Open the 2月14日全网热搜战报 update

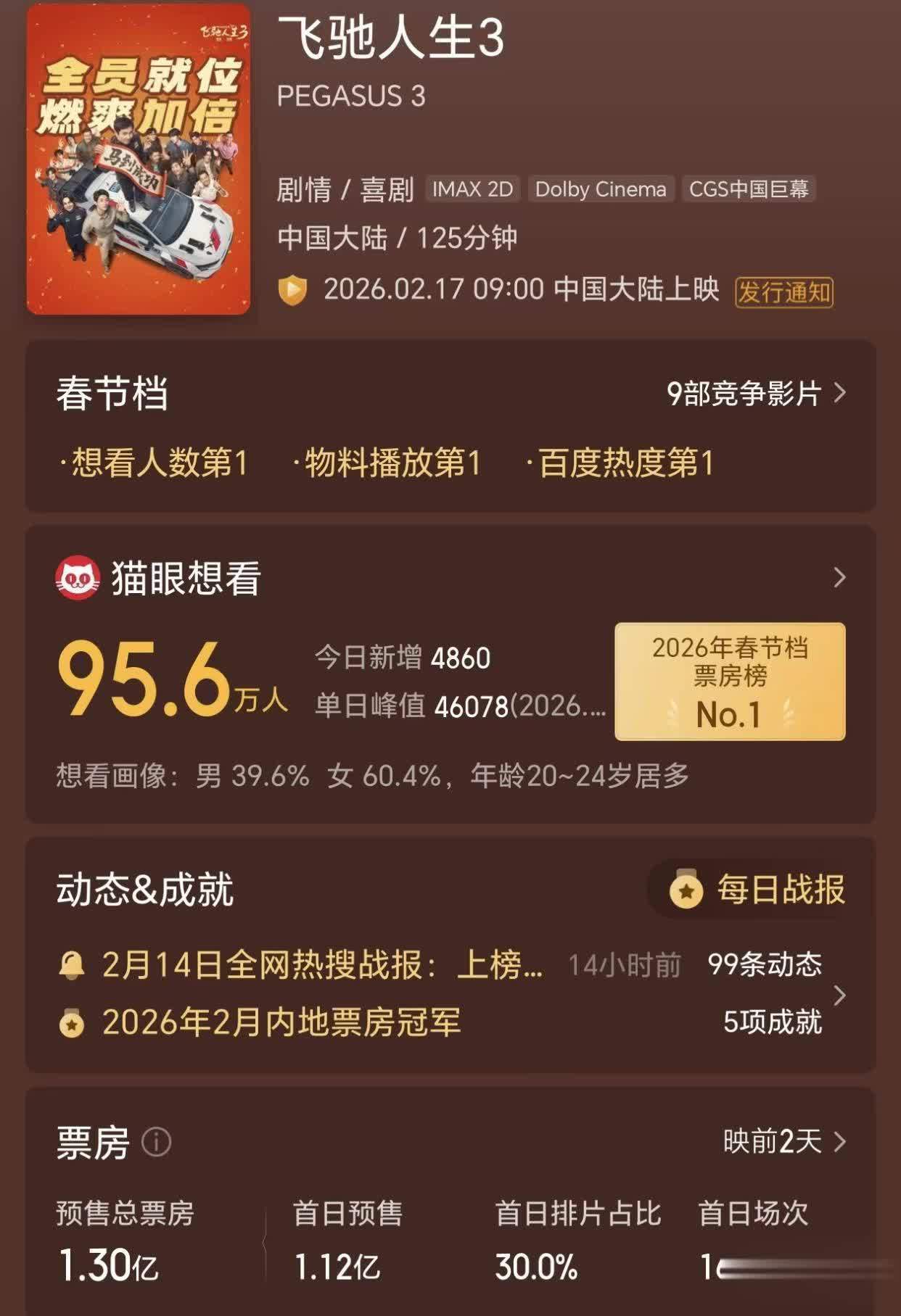(x=321, y=965)
